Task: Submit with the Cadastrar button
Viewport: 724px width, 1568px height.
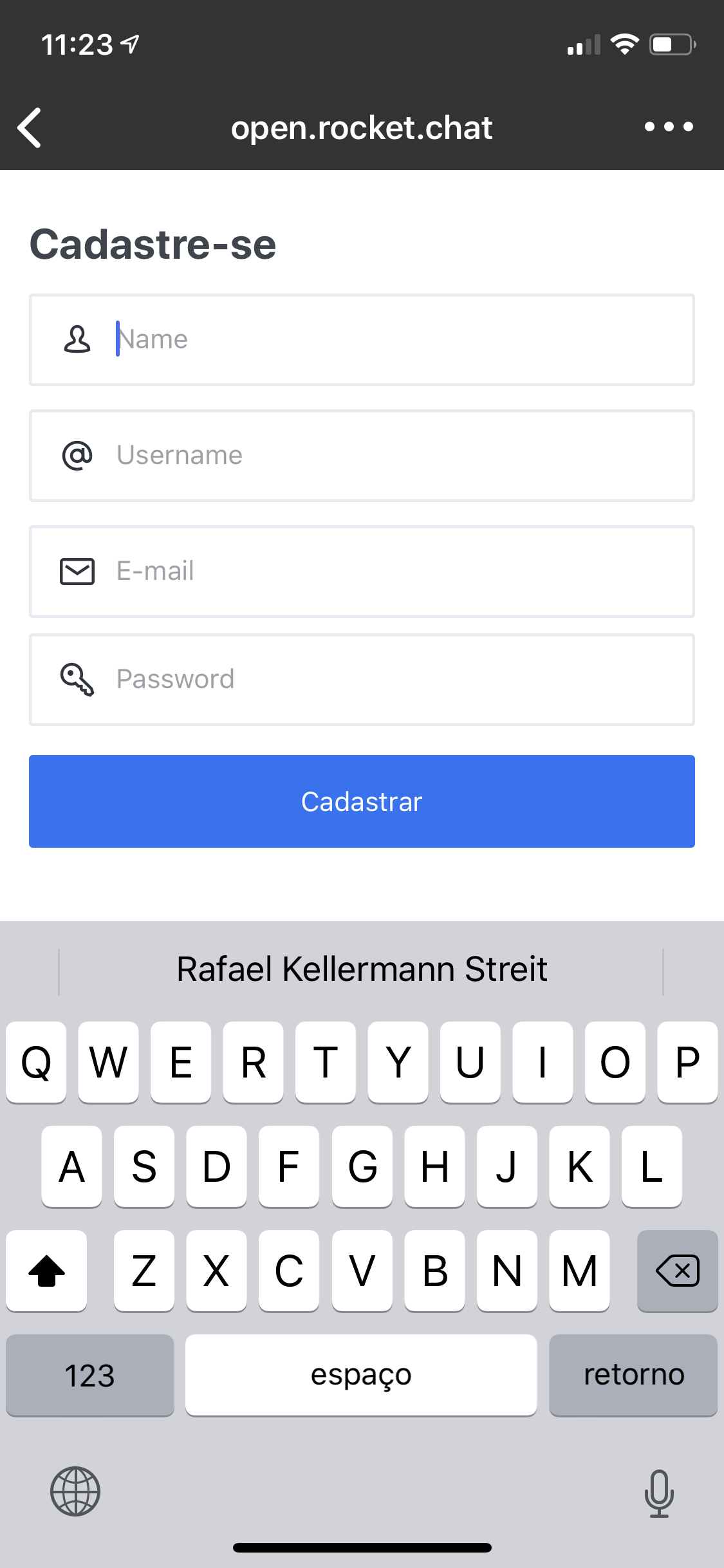Action: coord(362,801)
